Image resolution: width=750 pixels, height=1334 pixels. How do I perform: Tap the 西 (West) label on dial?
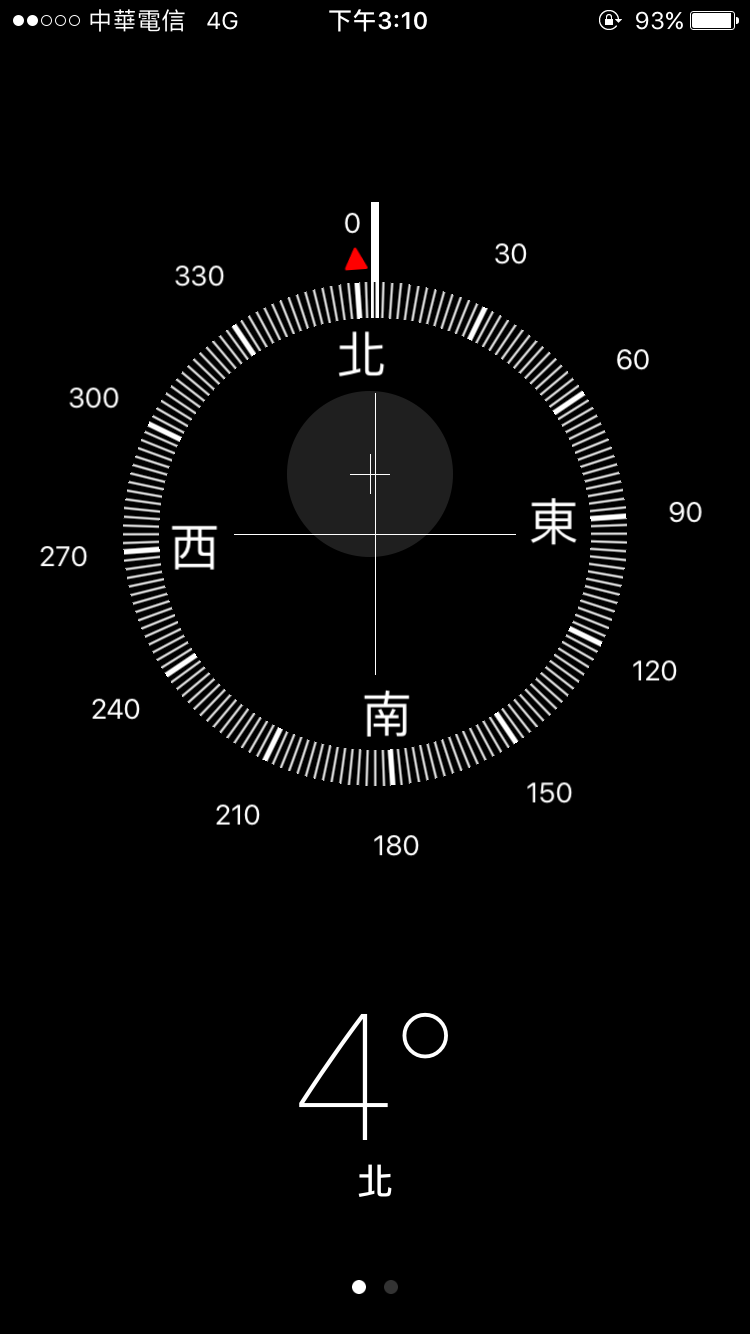coord(196,548)
